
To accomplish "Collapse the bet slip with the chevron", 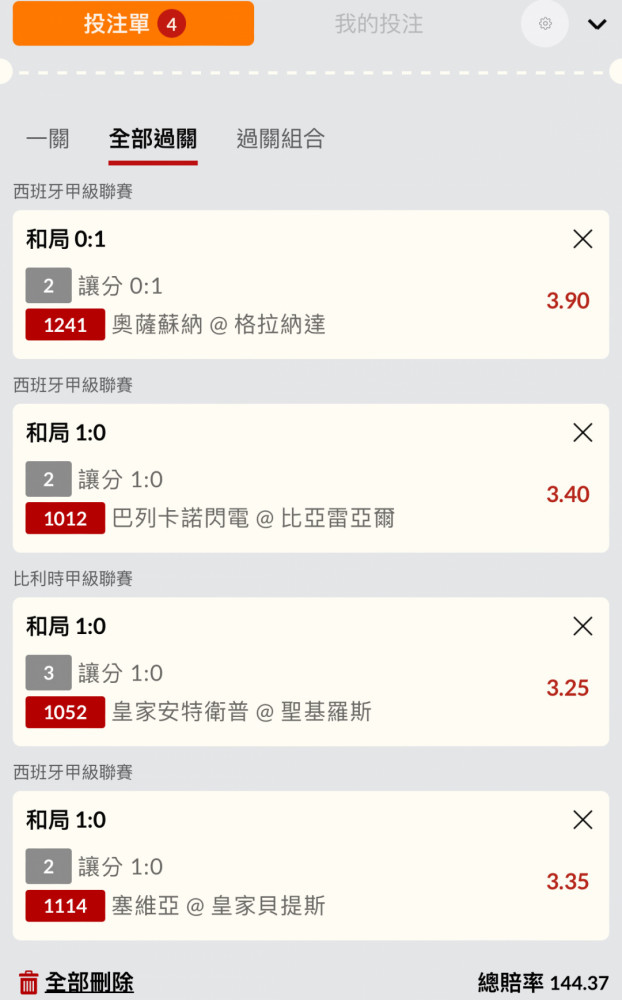I will pos(596,24).
